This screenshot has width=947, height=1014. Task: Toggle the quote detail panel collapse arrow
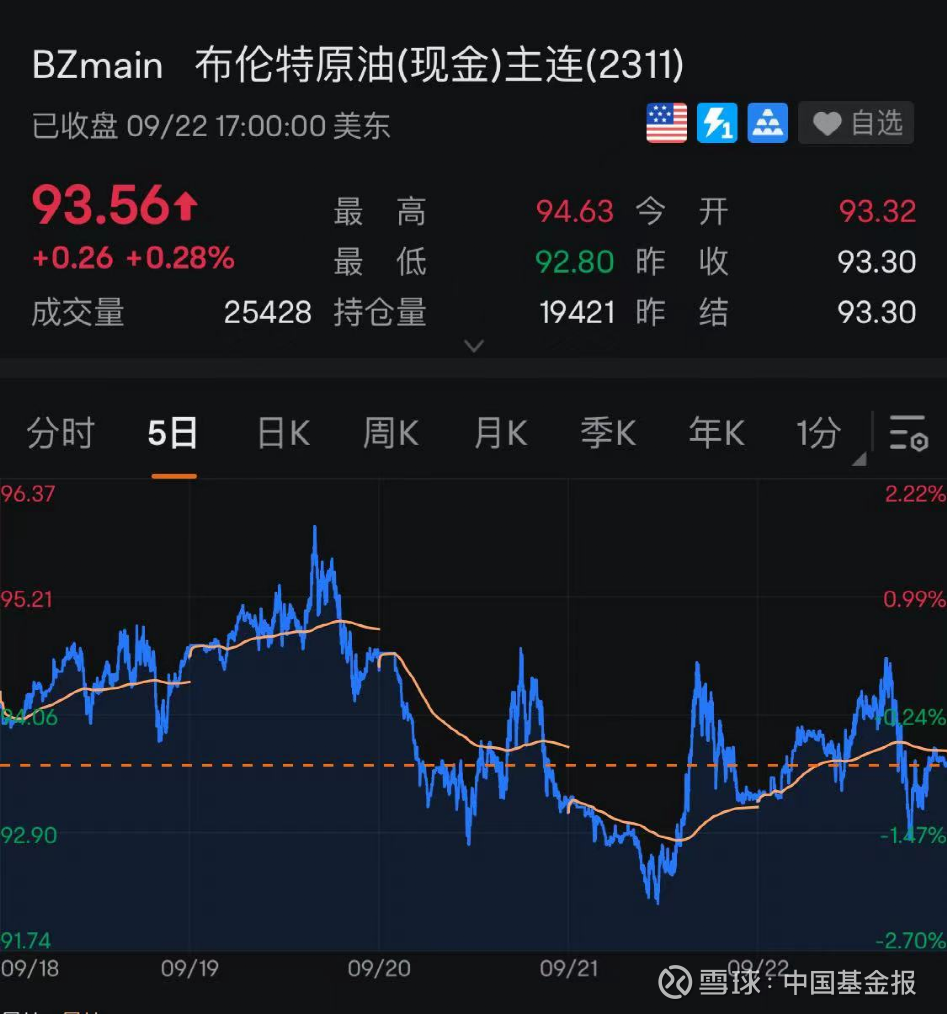pyautogui.click(x=472, y=345)
